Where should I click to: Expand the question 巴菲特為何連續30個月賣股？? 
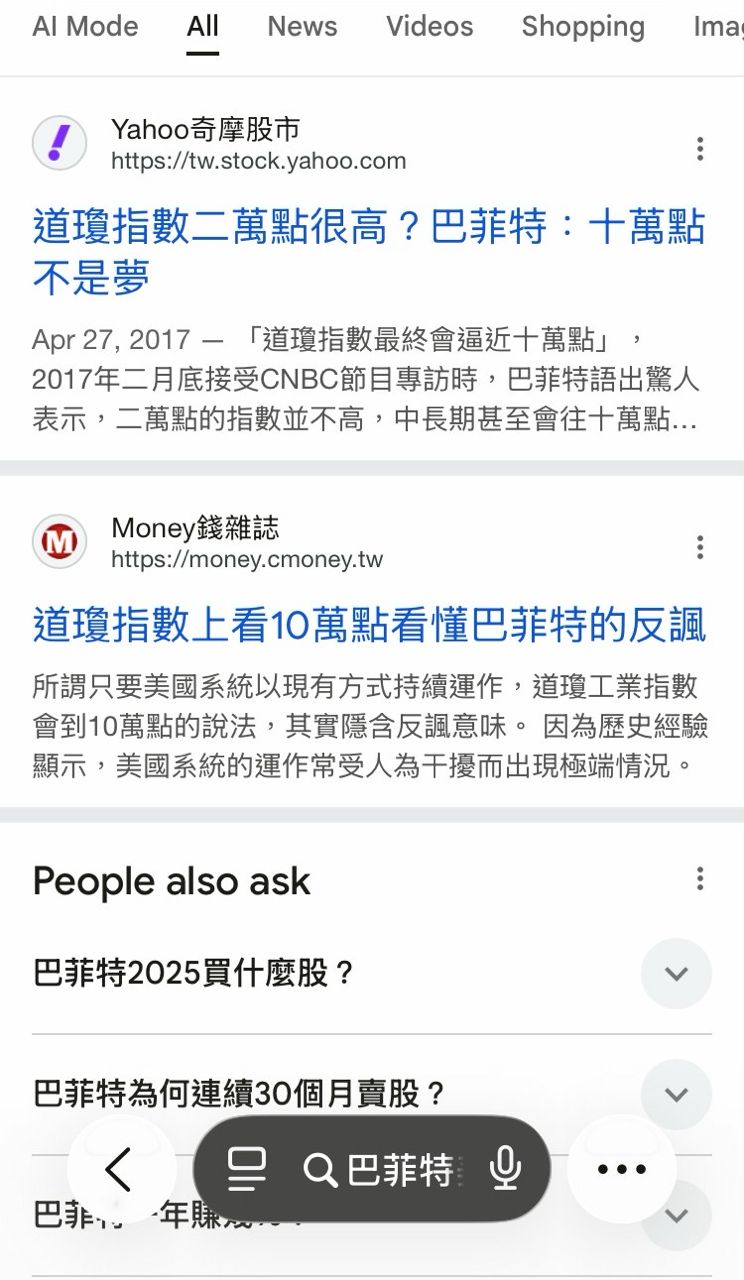point(676,1094)
